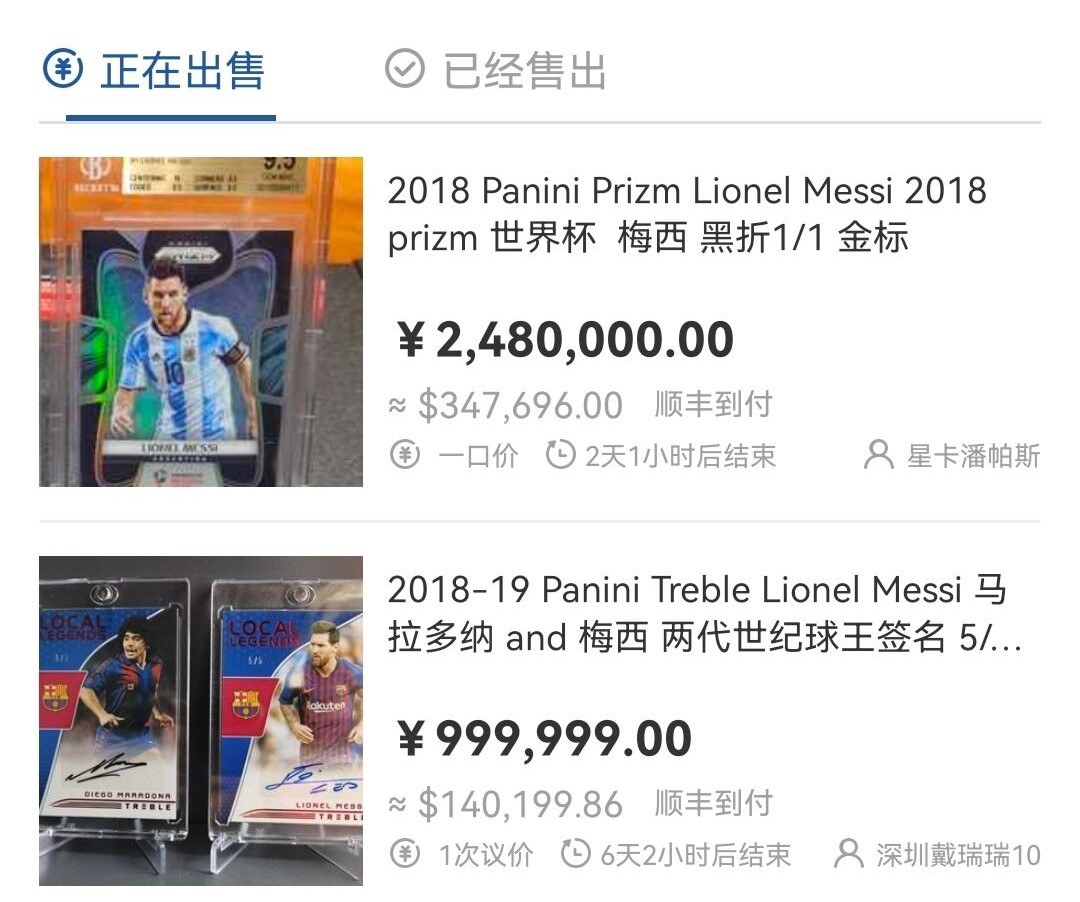1080x902 pixels.
Task: View the Messi Prizm graded card photo
Action: coord(201,321)
